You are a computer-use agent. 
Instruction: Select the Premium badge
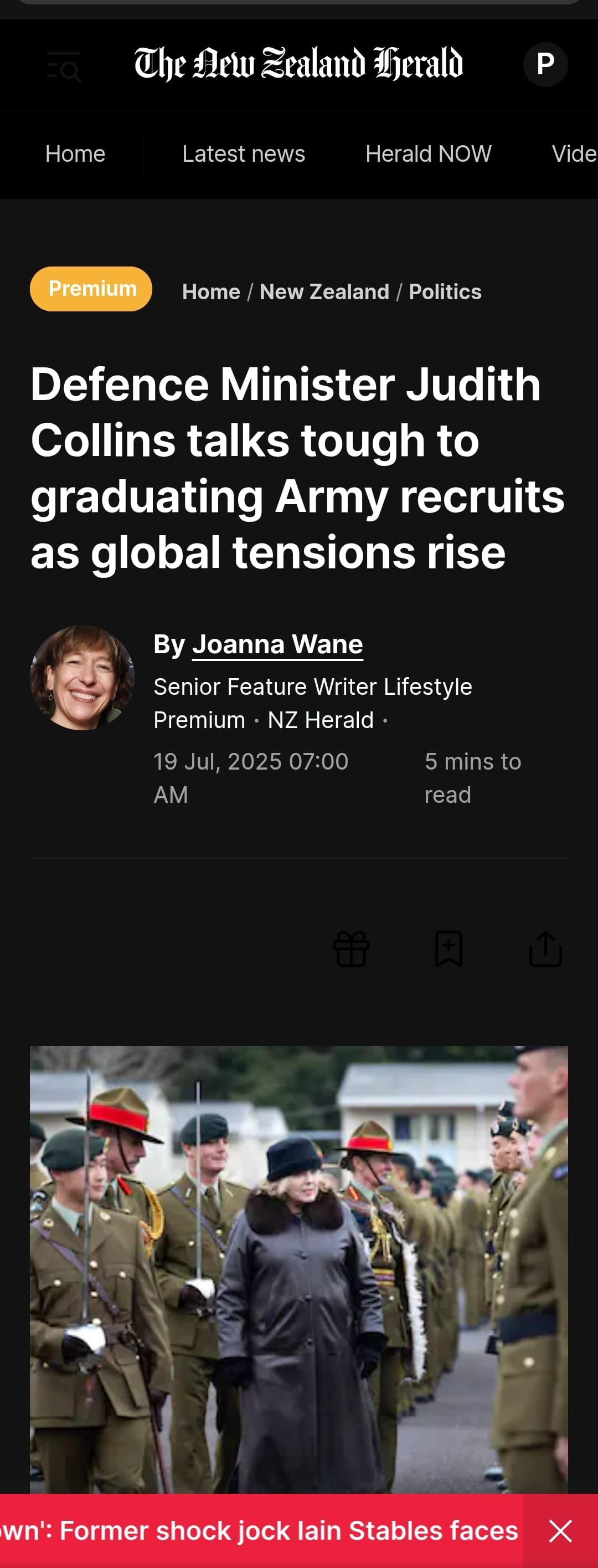91,289
